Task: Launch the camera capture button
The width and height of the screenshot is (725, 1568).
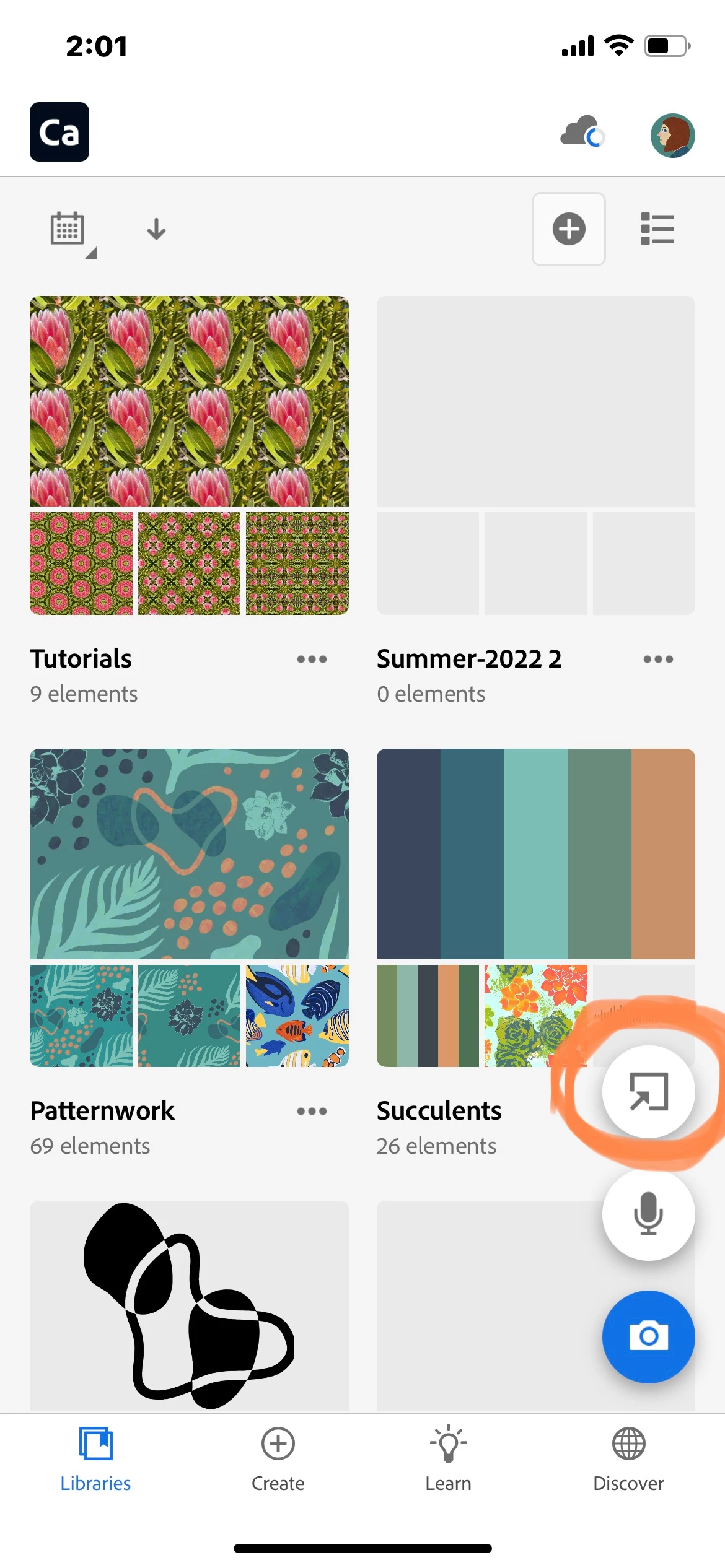Action: (x=648, y=1336)
